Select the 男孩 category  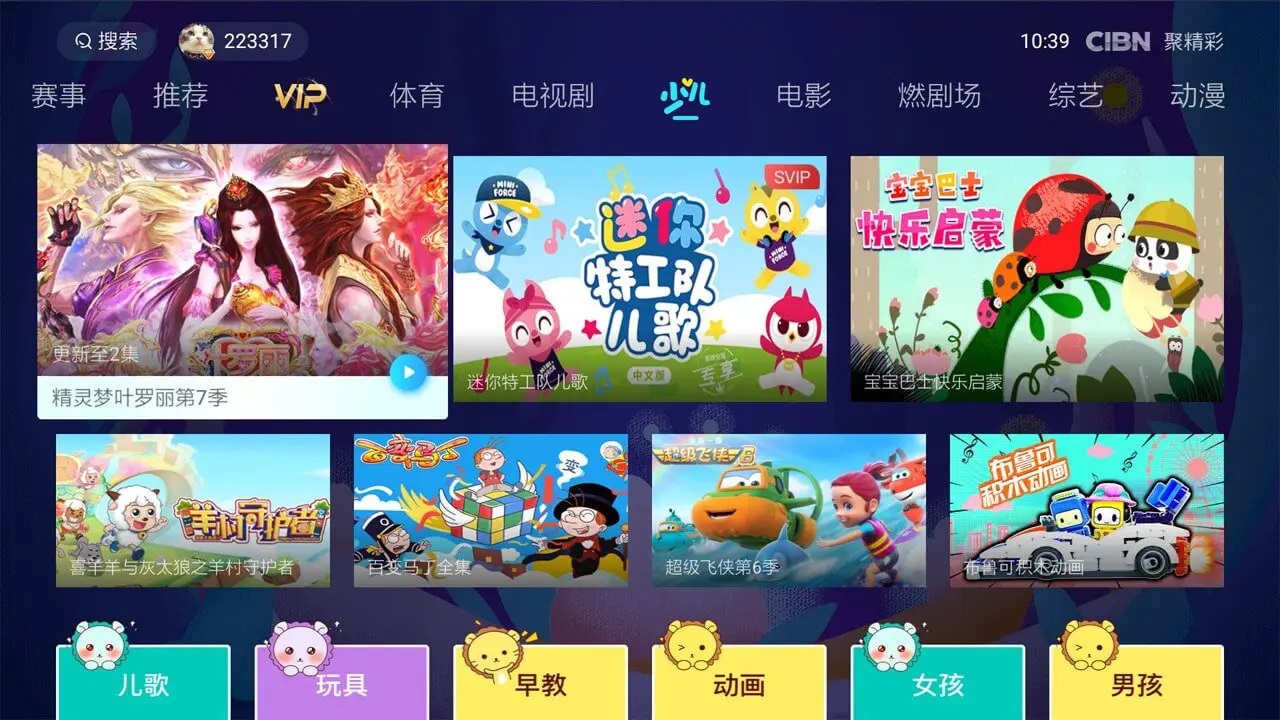[x=1137, y=684]
